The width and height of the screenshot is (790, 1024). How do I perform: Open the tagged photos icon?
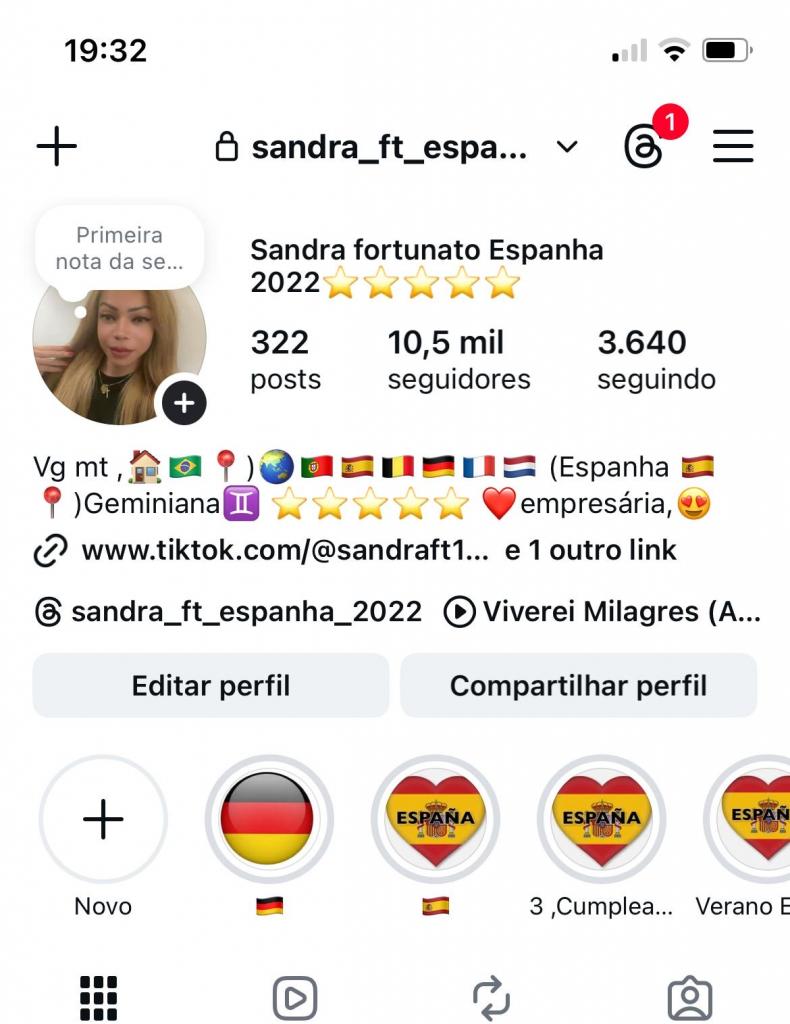point(690,995)
